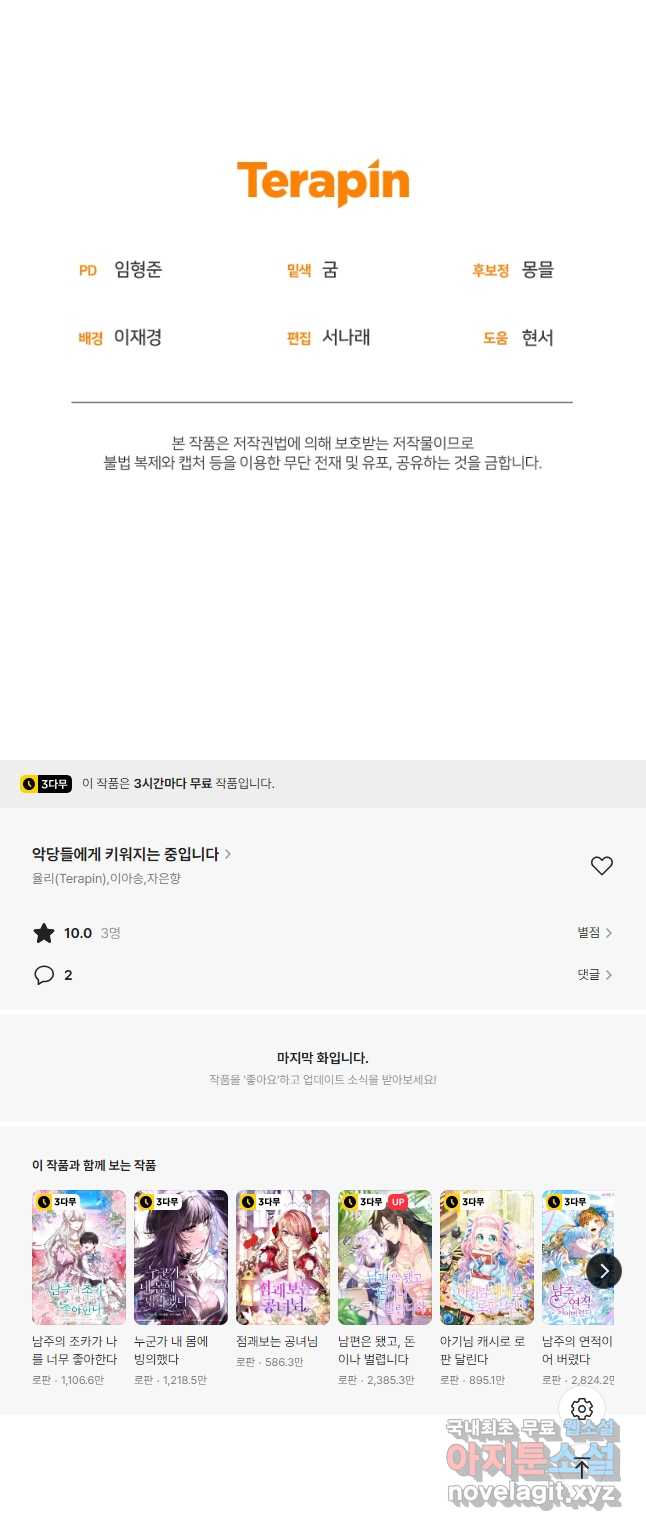Open the 별점 rating page

point(594,932)
